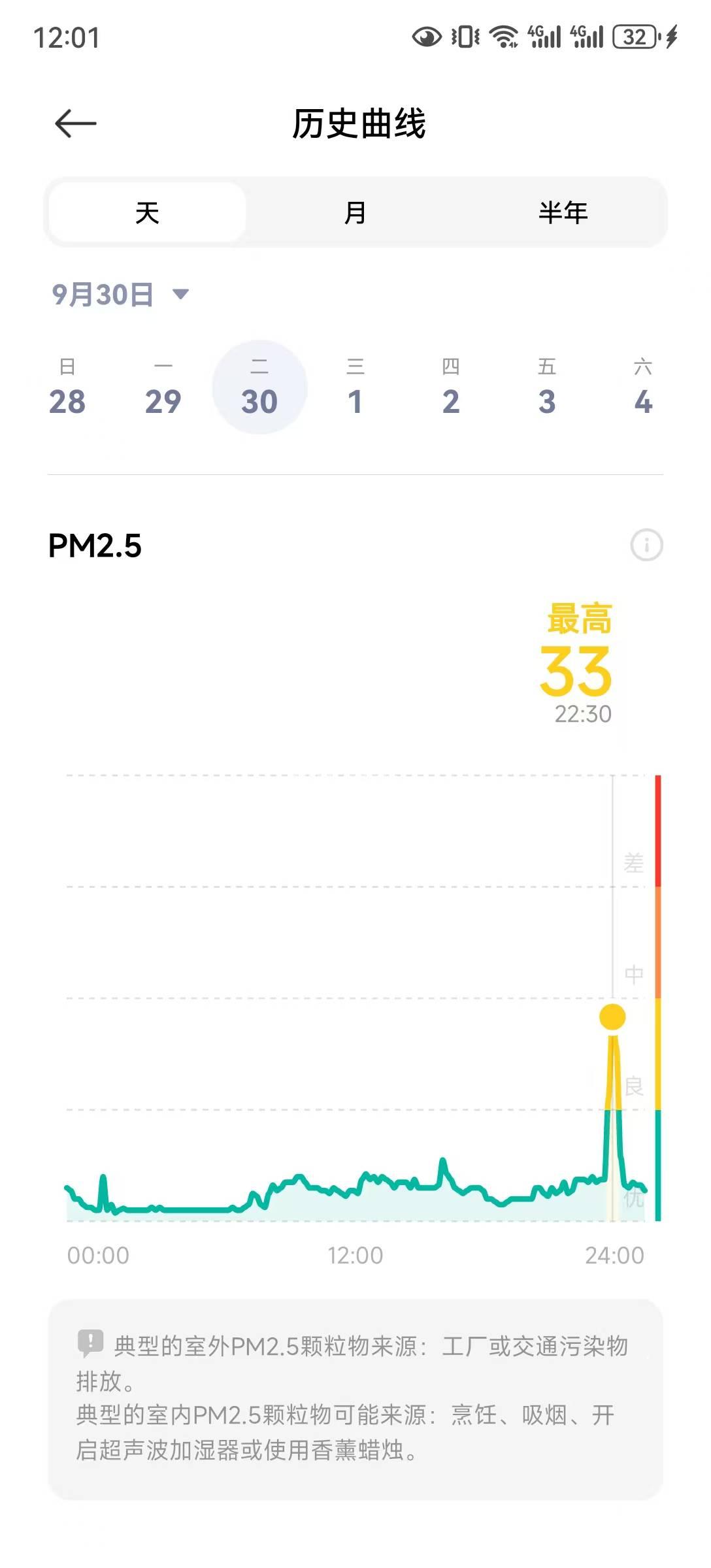The height and width of the screenshot is (1568, 711).
Task: Select Thursday the 2nd
Action: (x=451, y=388)
